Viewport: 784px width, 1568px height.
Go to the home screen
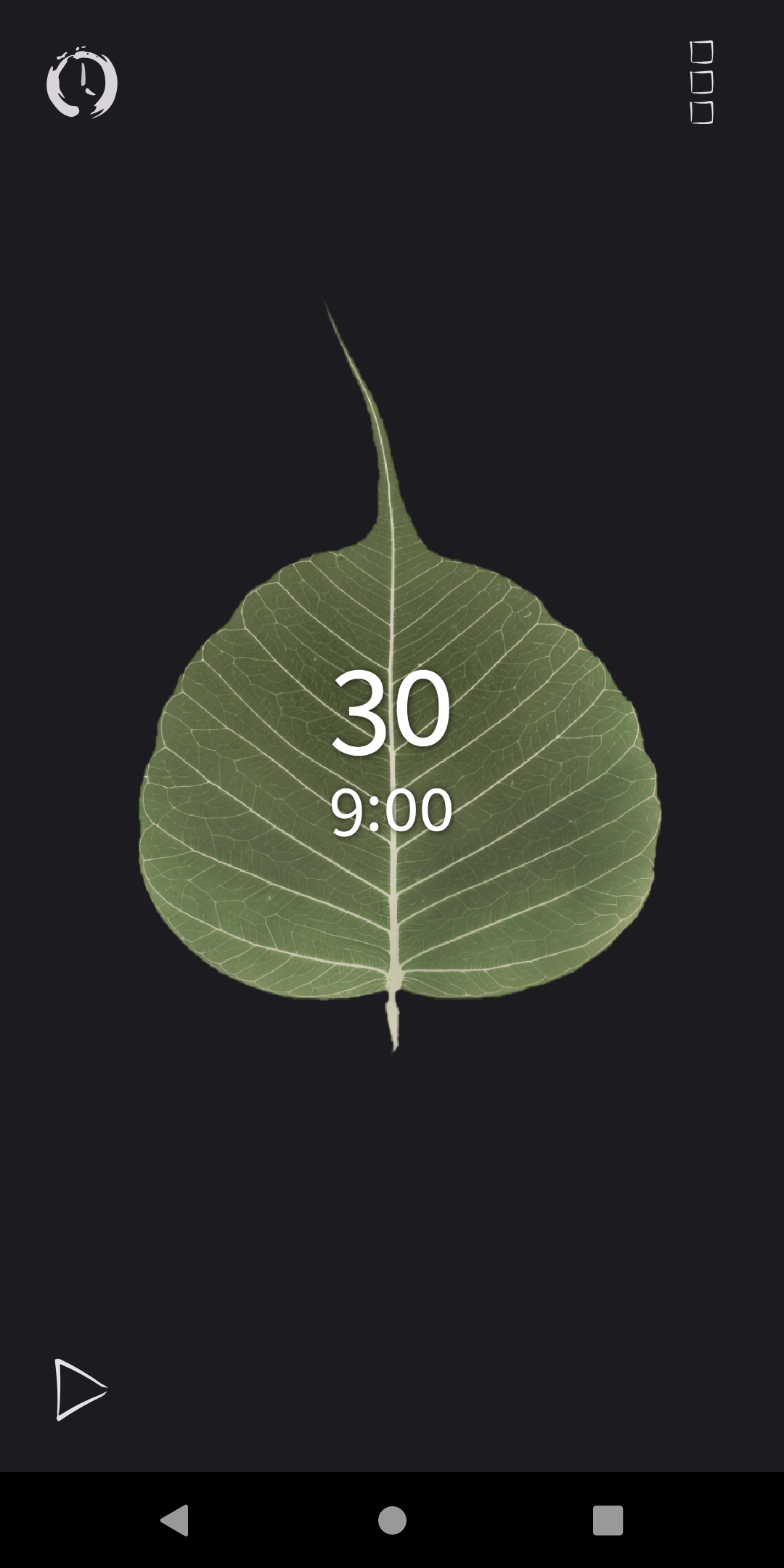click(x=392, y=1520)
